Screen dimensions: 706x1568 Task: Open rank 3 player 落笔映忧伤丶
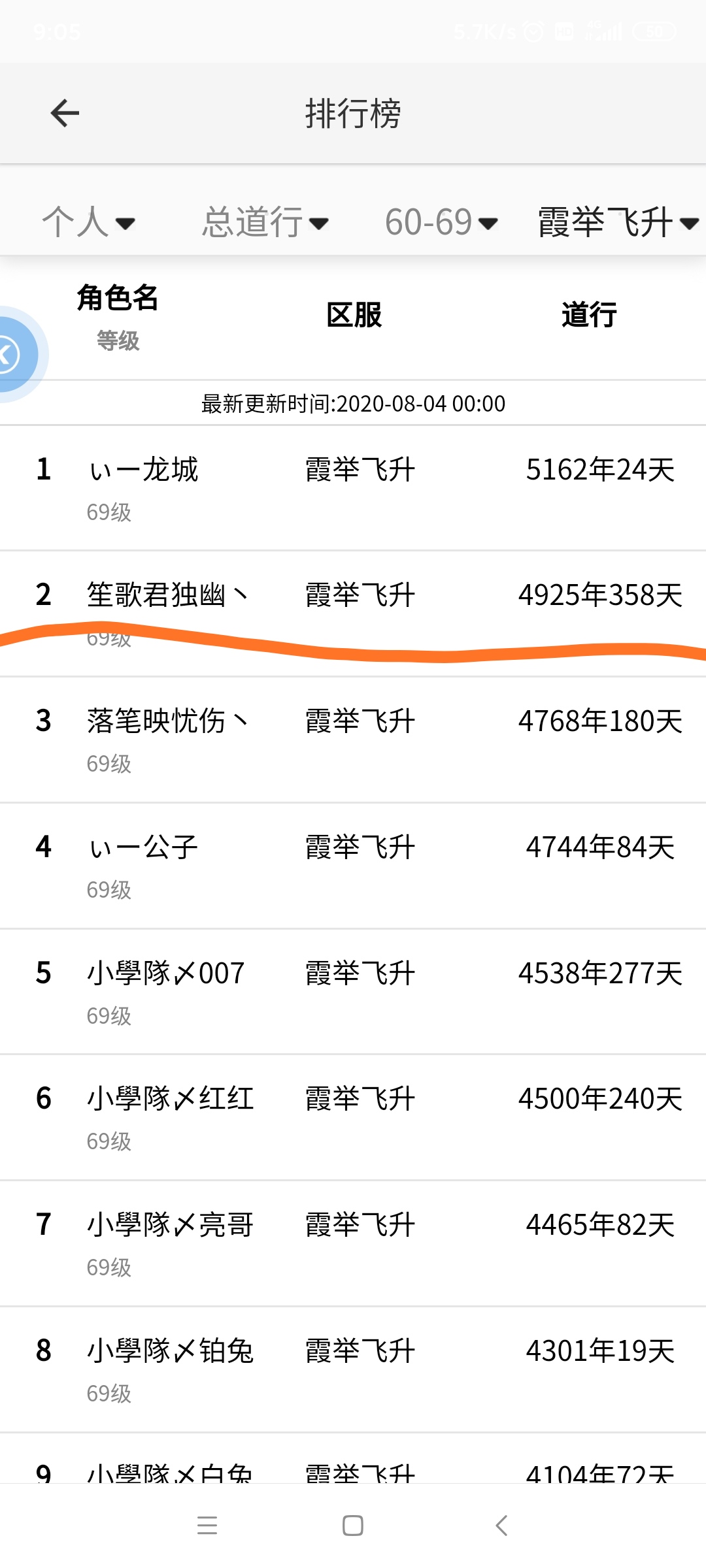(353, 740)
